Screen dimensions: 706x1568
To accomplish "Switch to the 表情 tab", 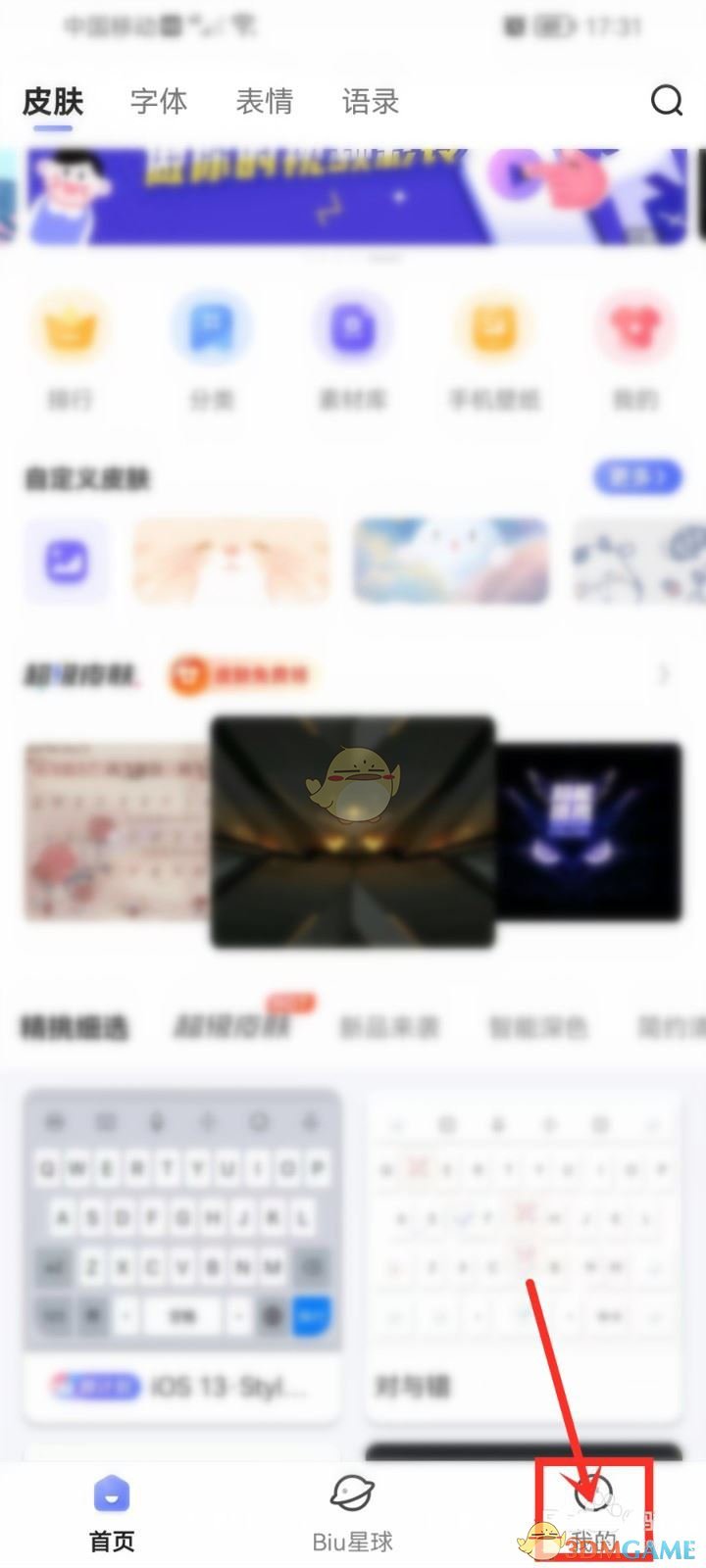I will [265, 101].
